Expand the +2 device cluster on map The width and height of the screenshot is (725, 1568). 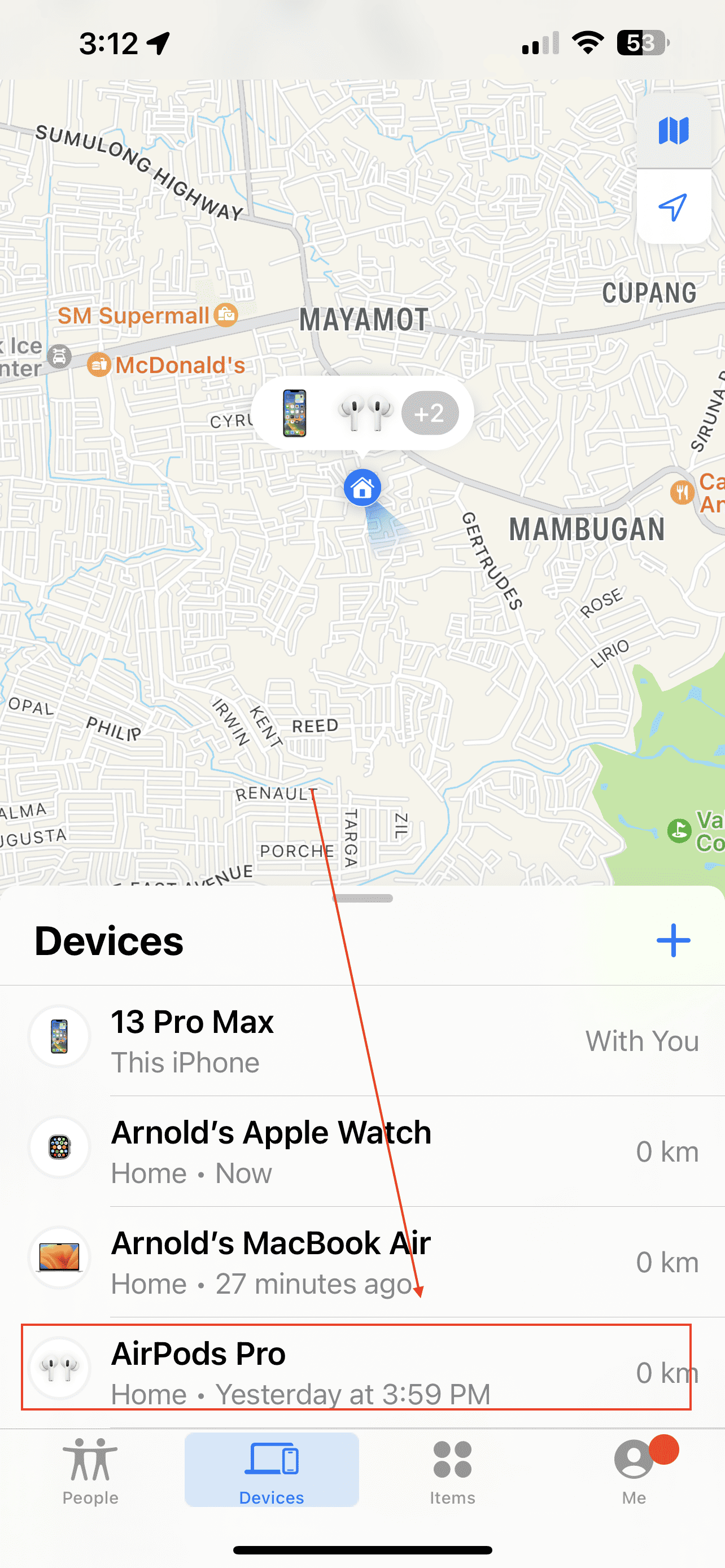pyautogui.click(x=430, y=413)
